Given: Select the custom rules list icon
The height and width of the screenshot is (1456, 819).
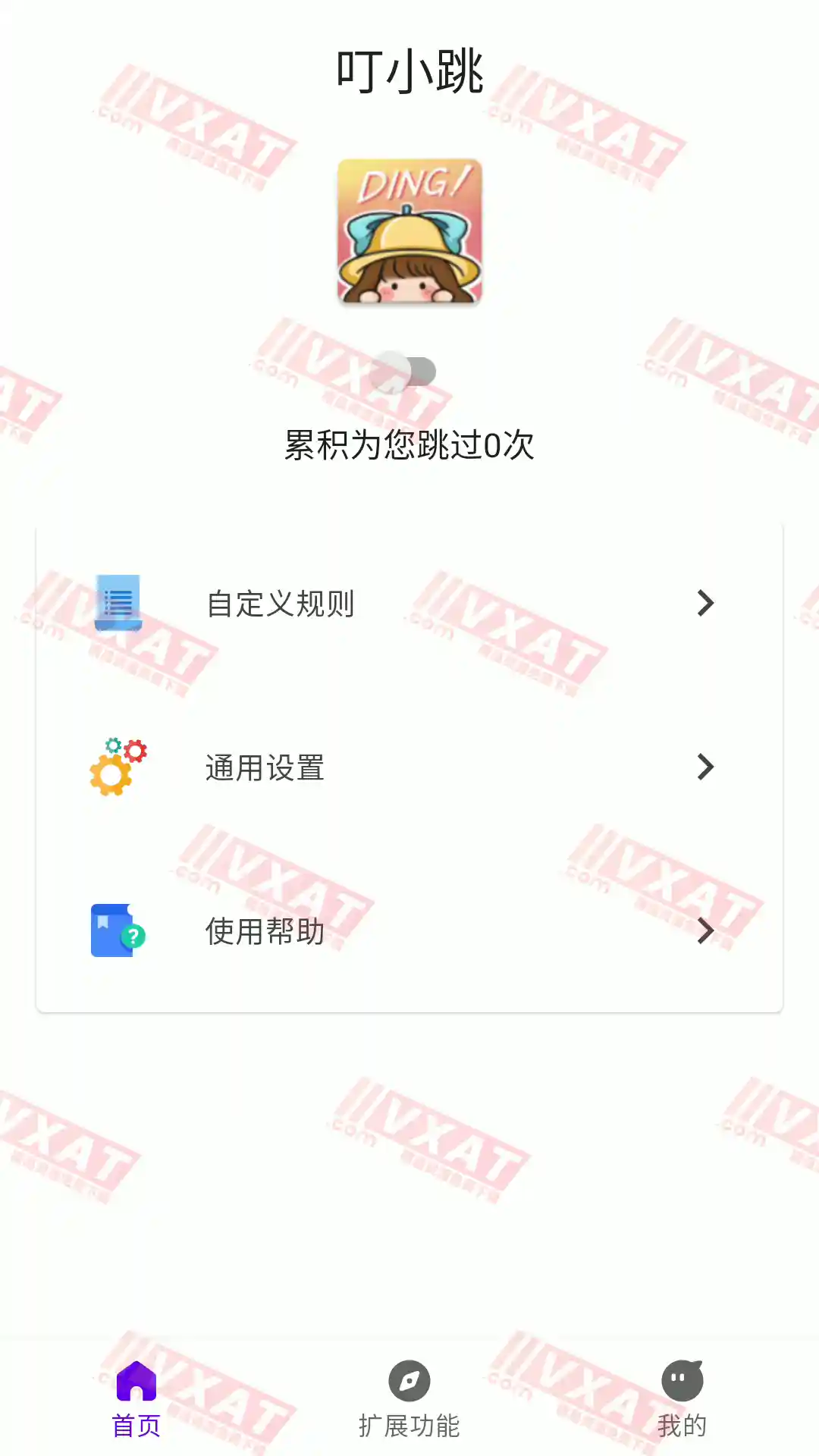Looking at the screenshot, I should (116, 604).
